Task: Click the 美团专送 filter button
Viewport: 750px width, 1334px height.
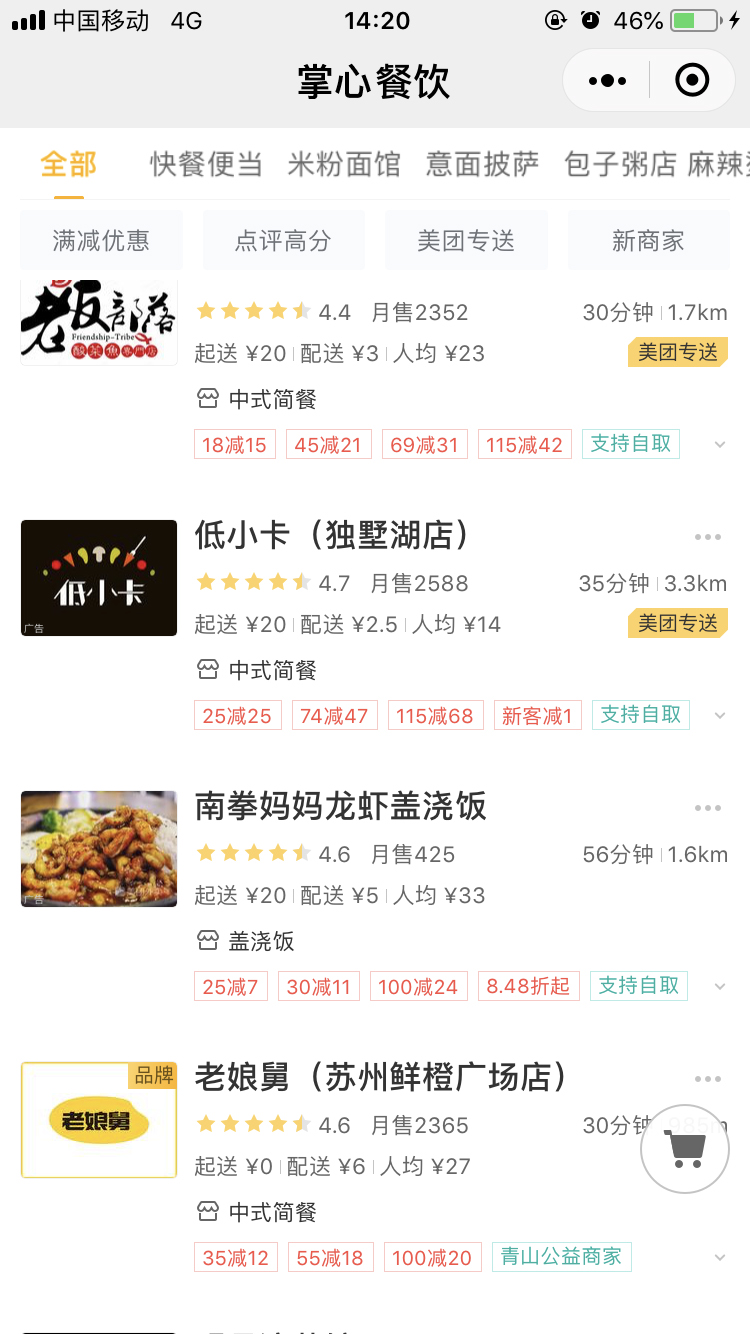Action: click(x=466, y=239)
